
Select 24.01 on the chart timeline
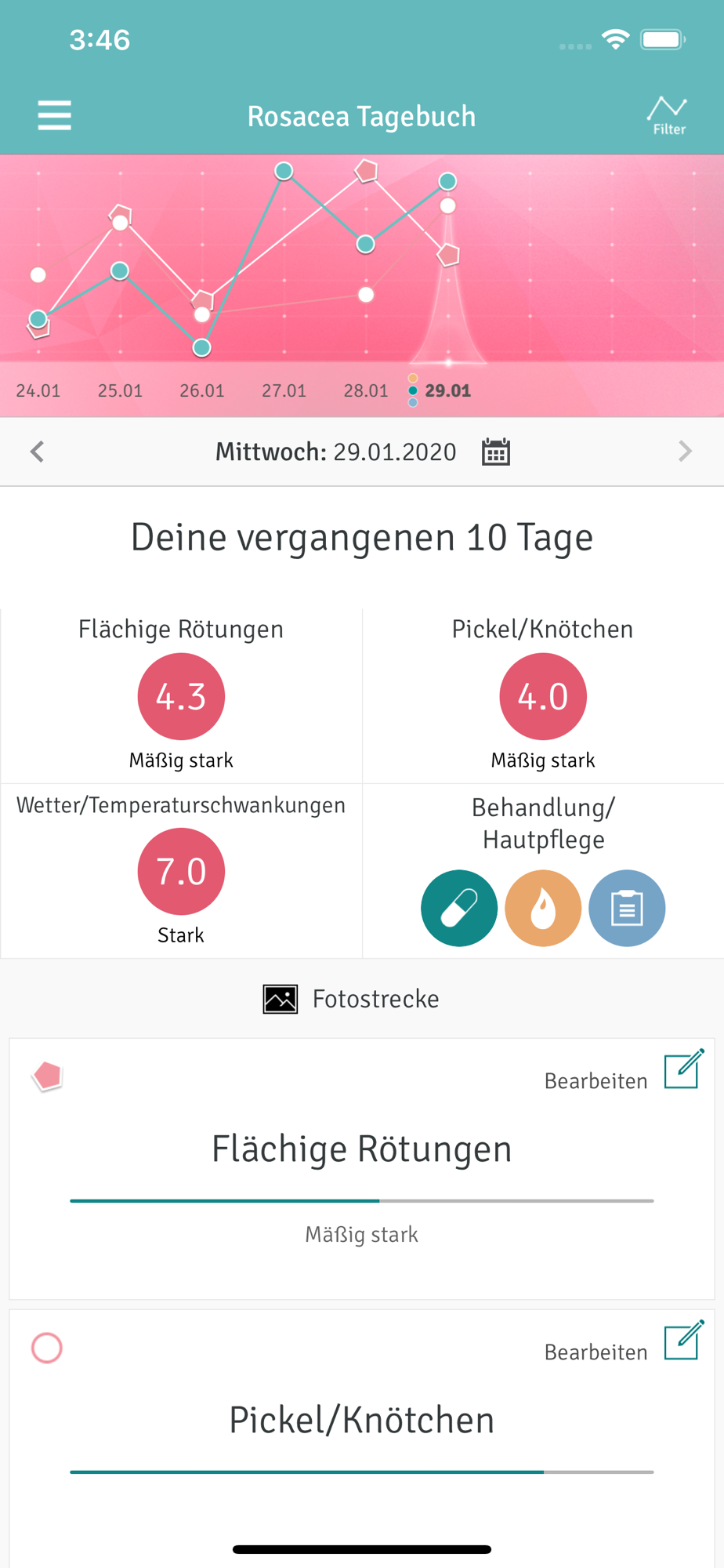click(x=38, y=390)
